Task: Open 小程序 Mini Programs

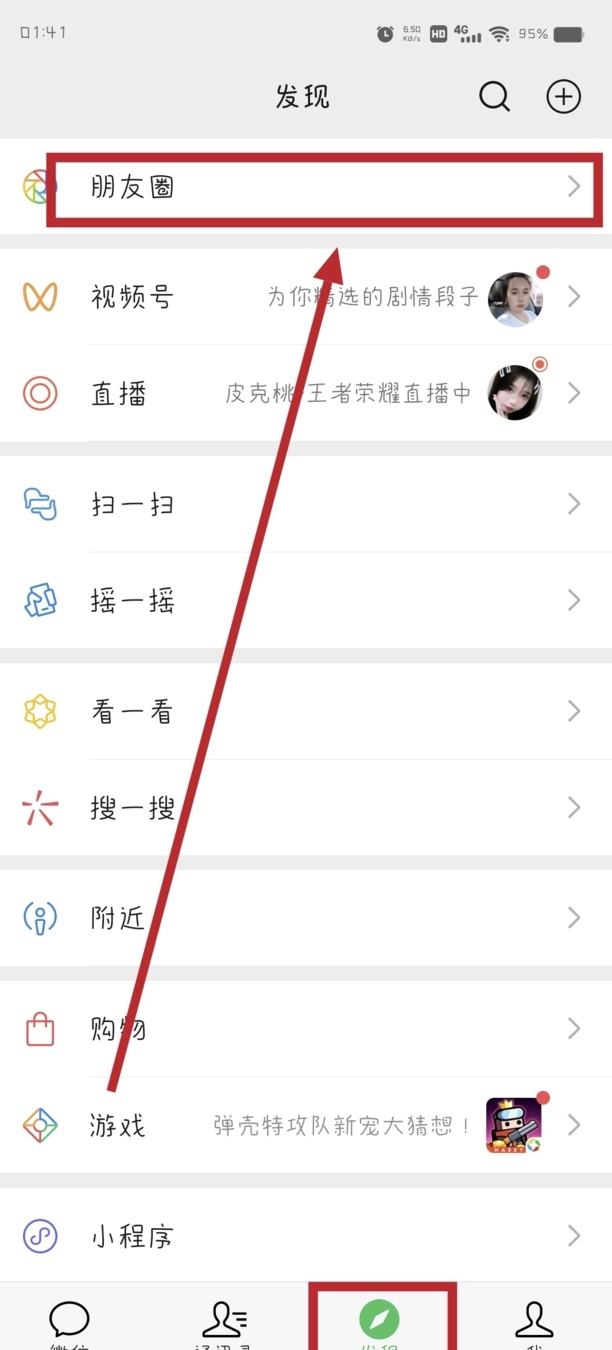Action: pyautogui.click(x=306, y=1236)
